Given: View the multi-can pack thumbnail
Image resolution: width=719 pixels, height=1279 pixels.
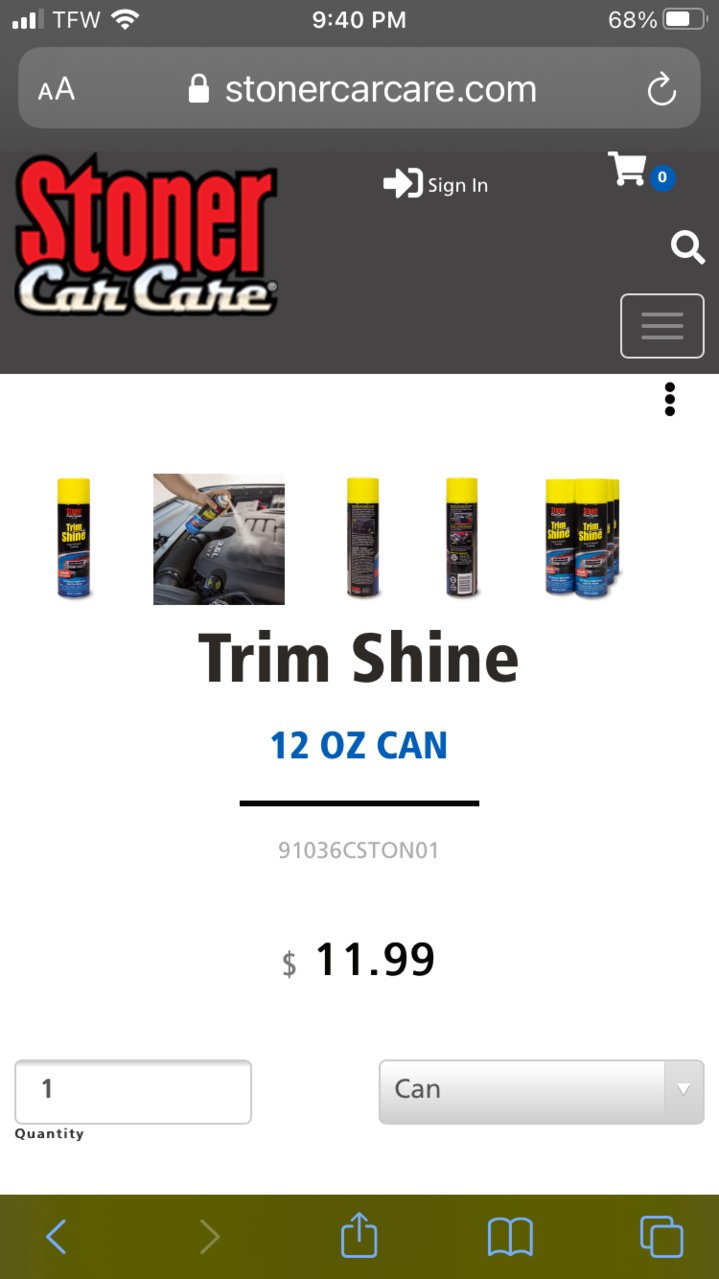Looking at the screenshot, I should tap(582, 538).
